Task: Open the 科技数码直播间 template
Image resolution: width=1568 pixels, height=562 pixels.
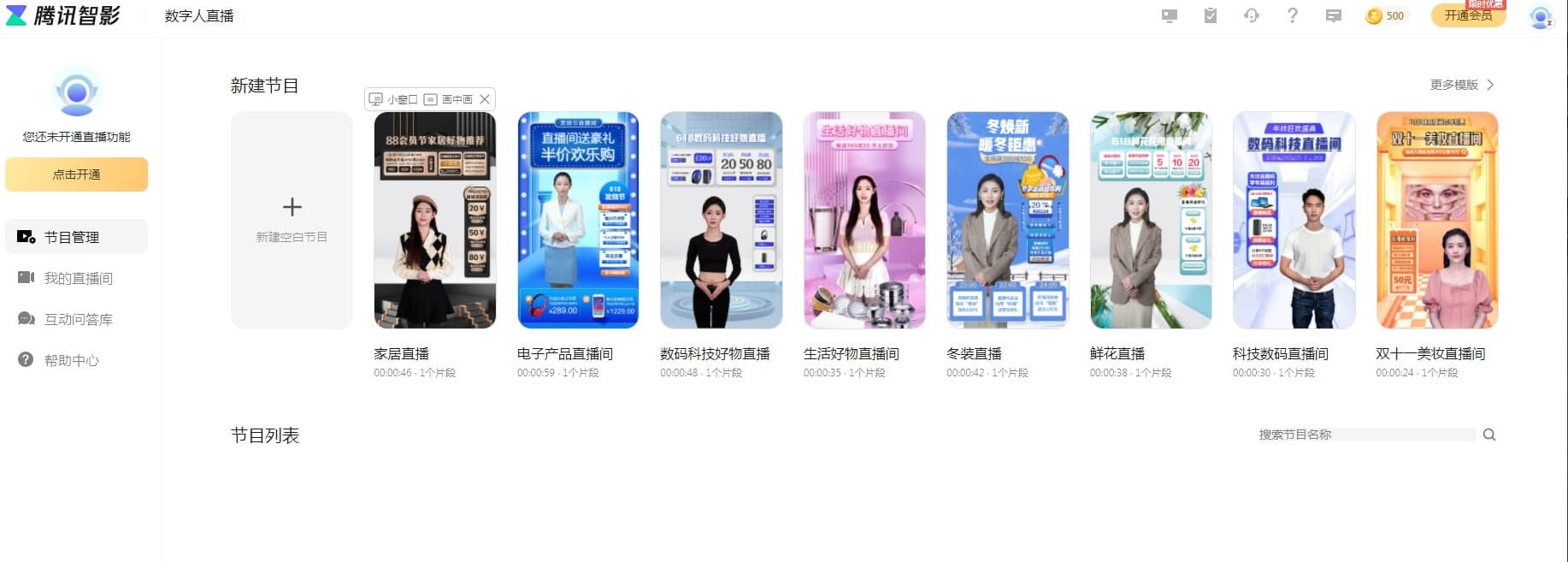Action: point(1294,220)
